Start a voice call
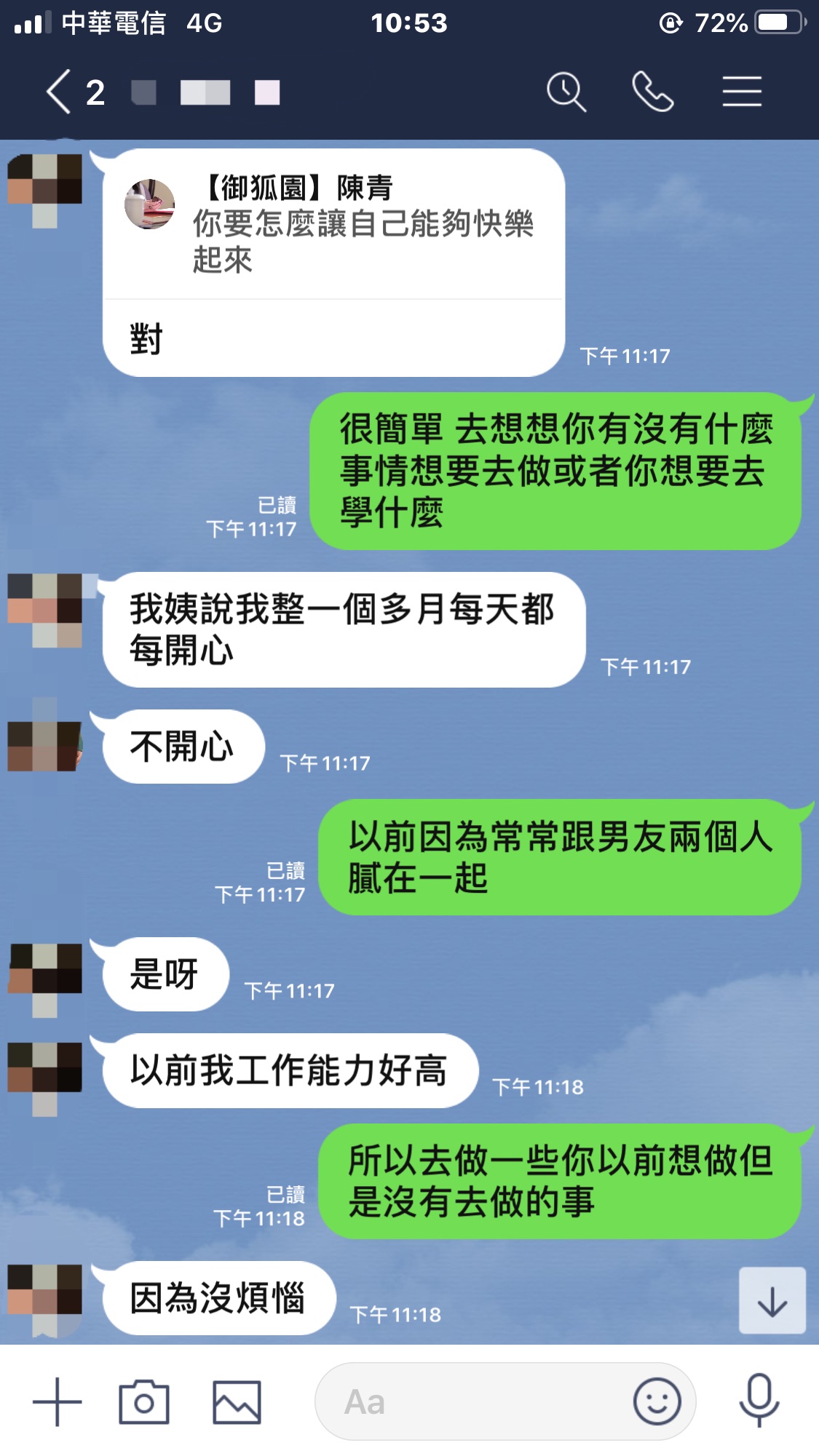Viewport: 819px width, 1456px height. click(x=652, y=92)
